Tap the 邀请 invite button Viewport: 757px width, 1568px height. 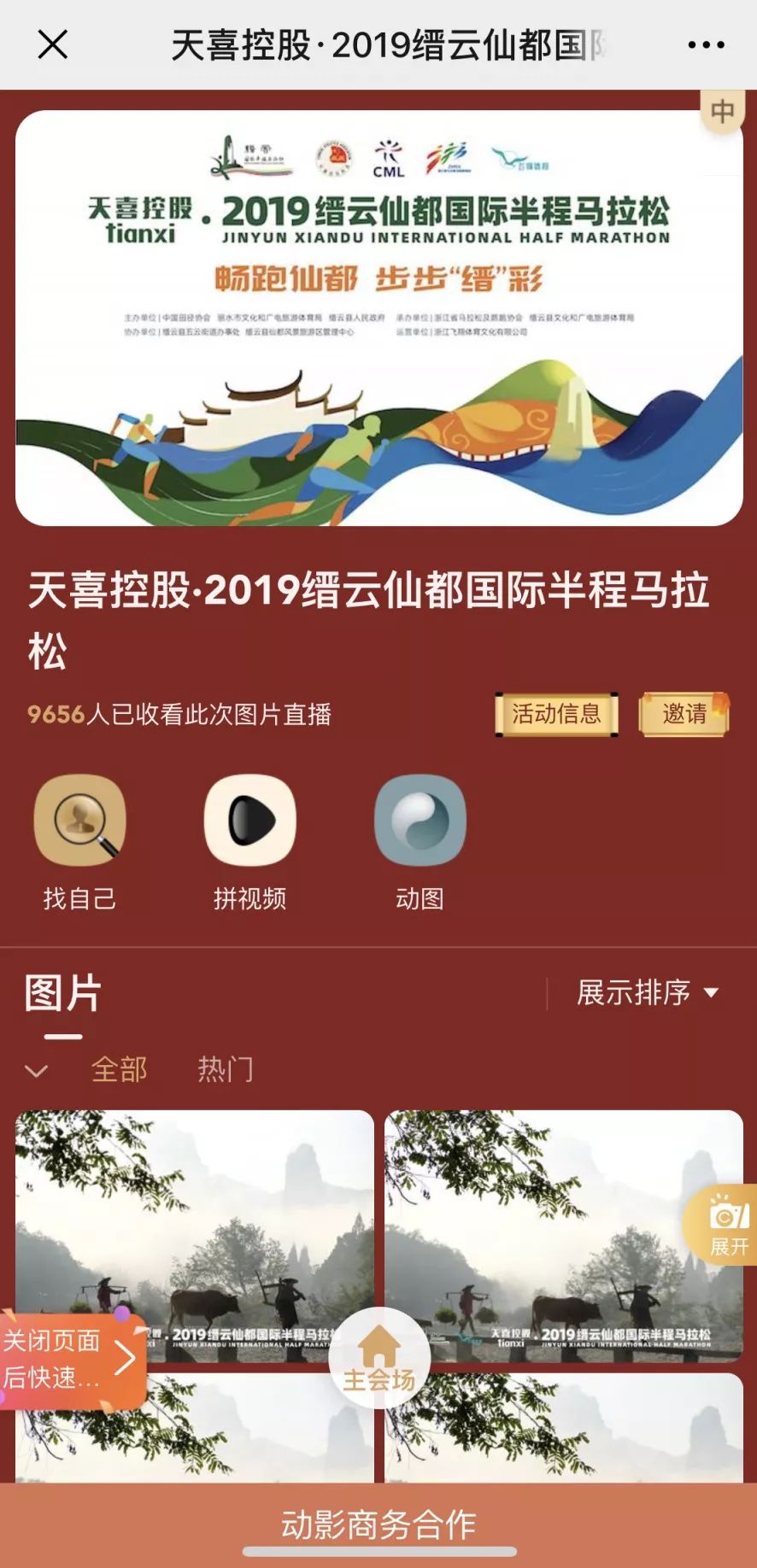[684, 714]
